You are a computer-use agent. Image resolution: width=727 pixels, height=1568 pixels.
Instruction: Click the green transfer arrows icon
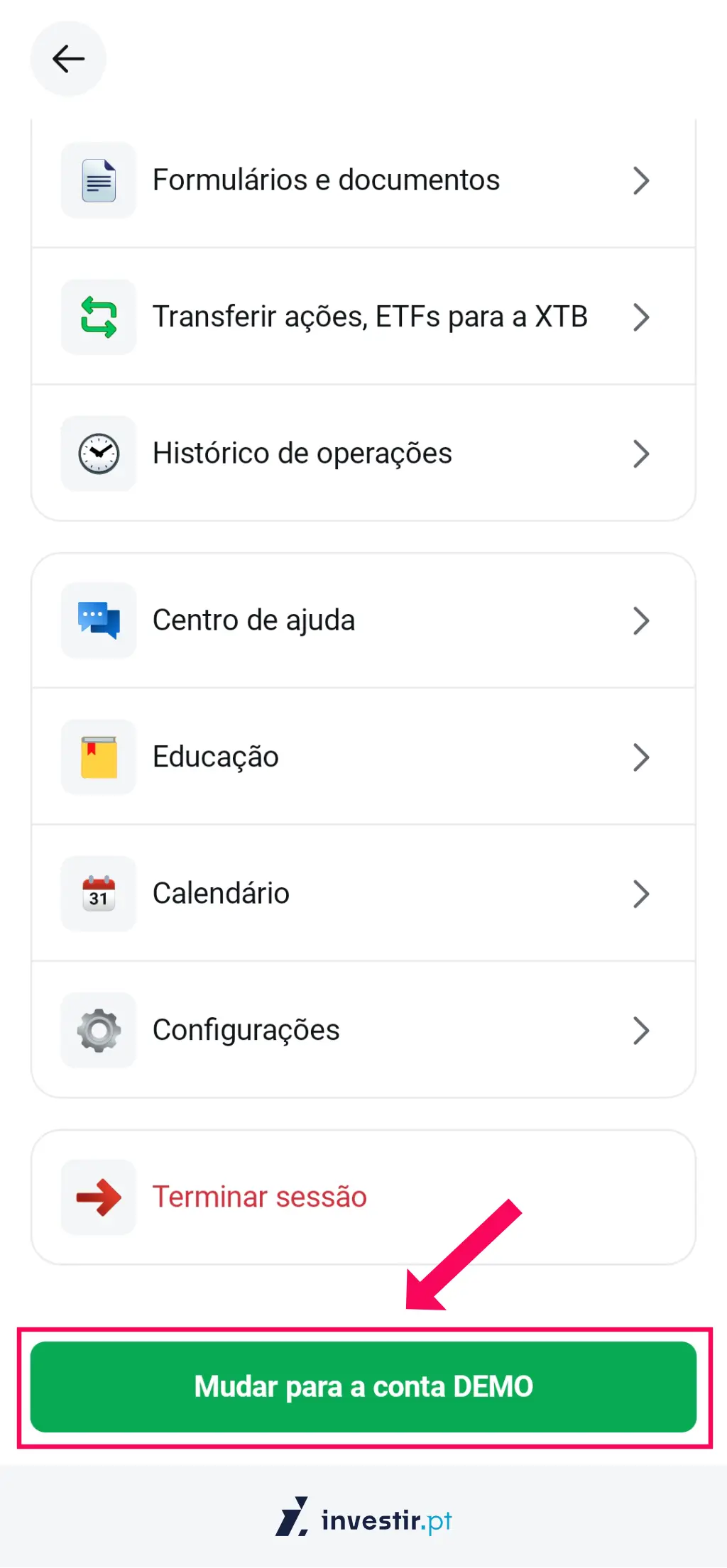point(98,317)
